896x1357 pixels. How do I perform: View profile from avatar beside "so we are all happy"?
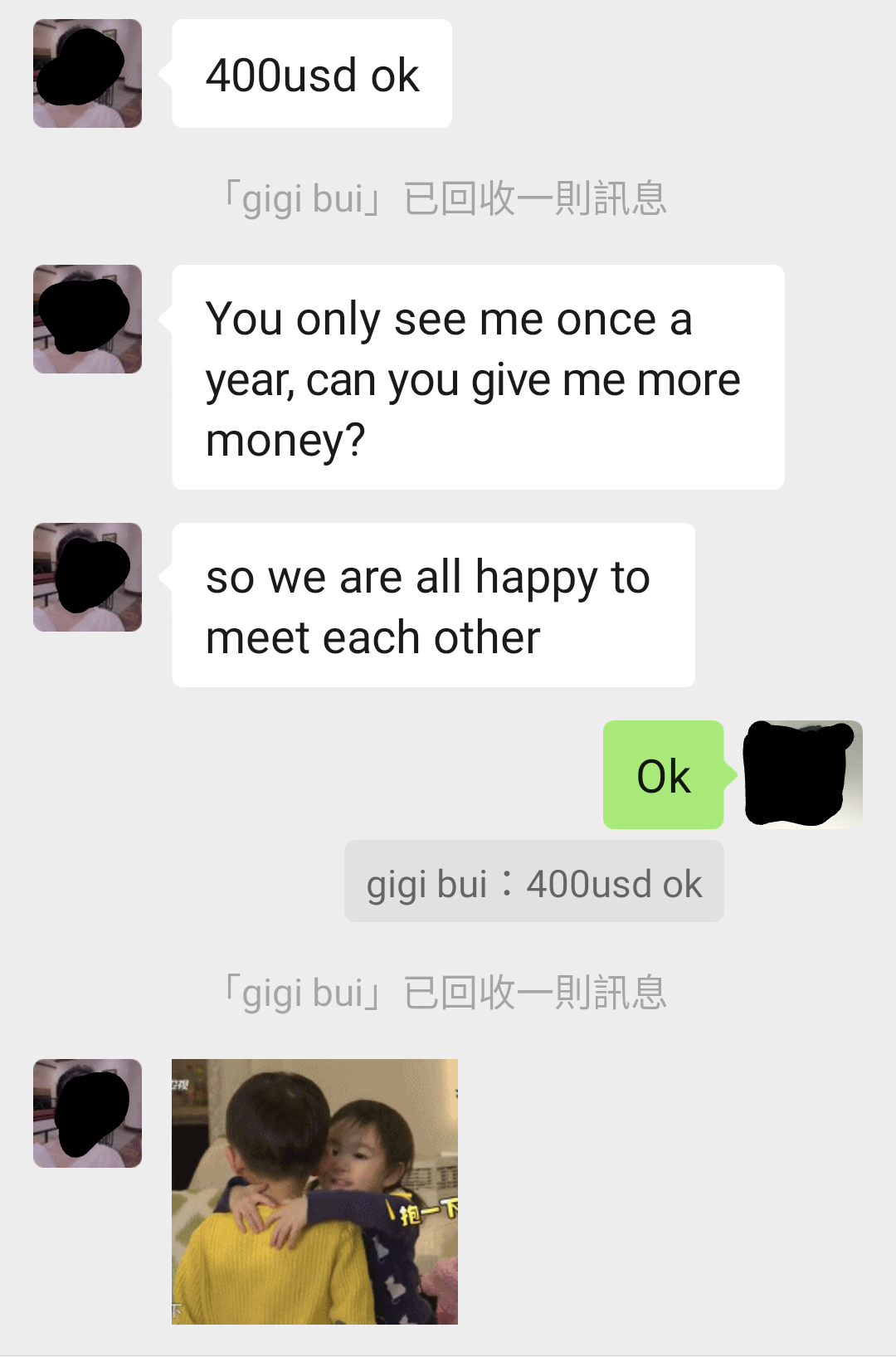(x=87, y=578)
